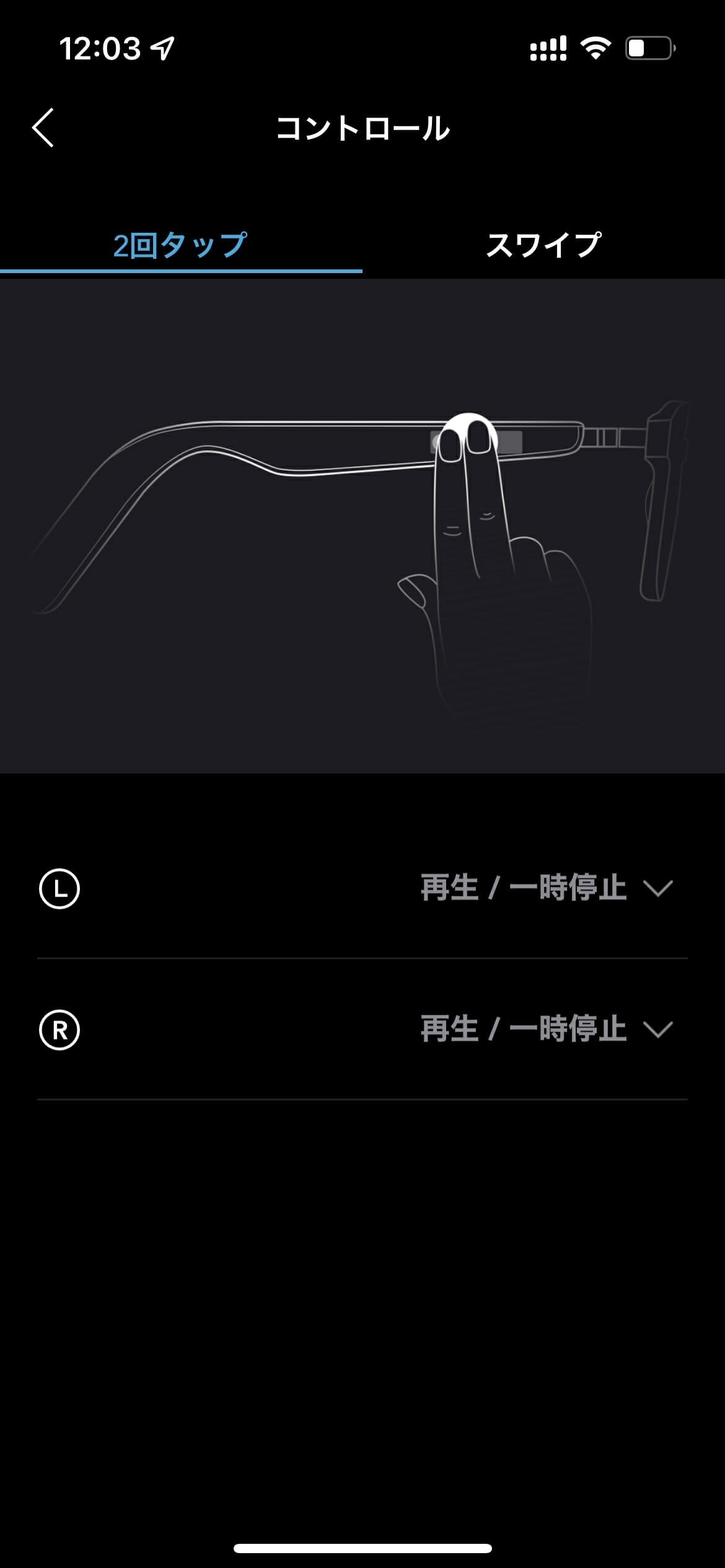Open the L side 再生 / 一時停止 dropdown
Viewport: 725px width, 1568px height.
click(x=546, y=888)
